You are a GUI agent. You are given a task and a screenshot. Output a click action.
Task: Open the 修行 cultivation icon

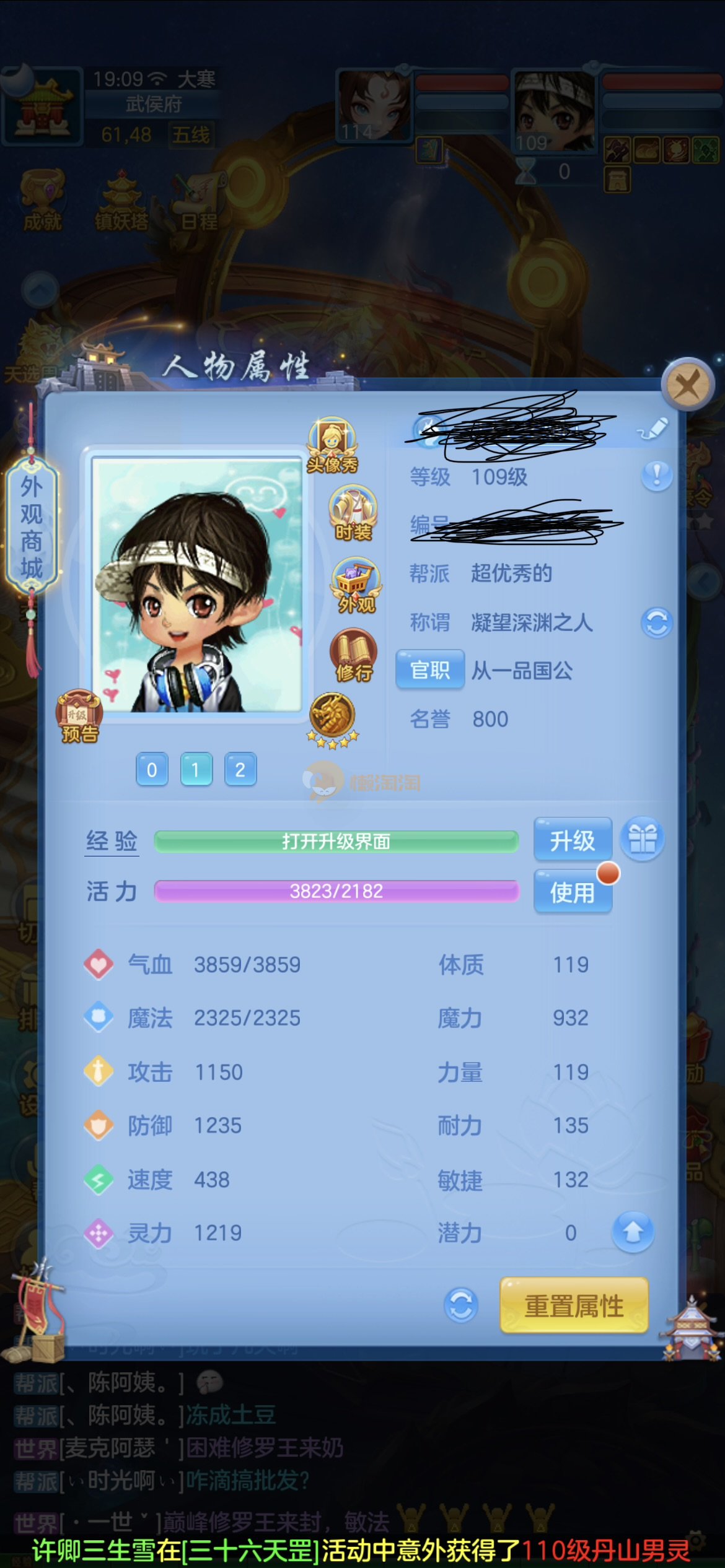click(354, 655)
